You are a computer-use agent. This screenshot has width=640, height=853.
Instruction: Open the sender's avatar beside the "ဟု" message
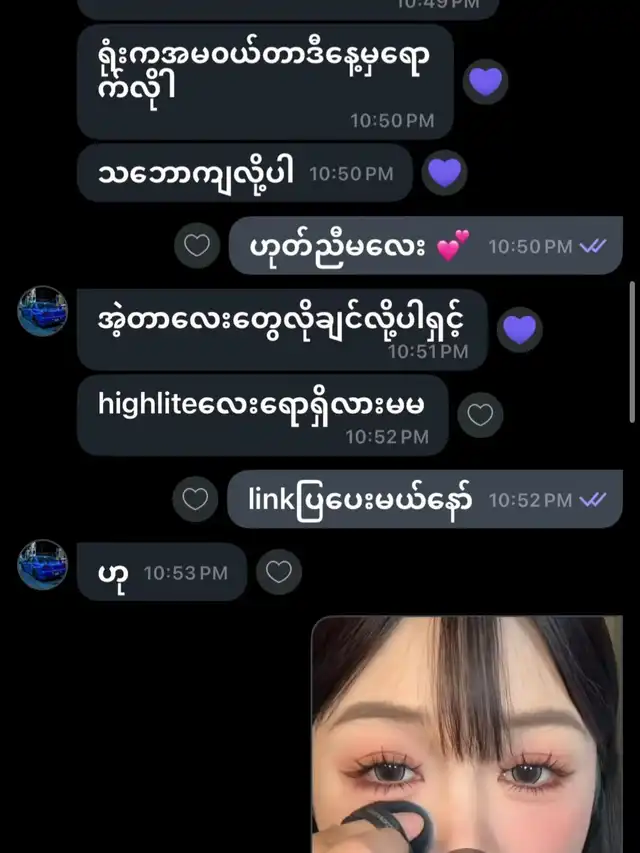pyautogui.click(x=43, y=565)
